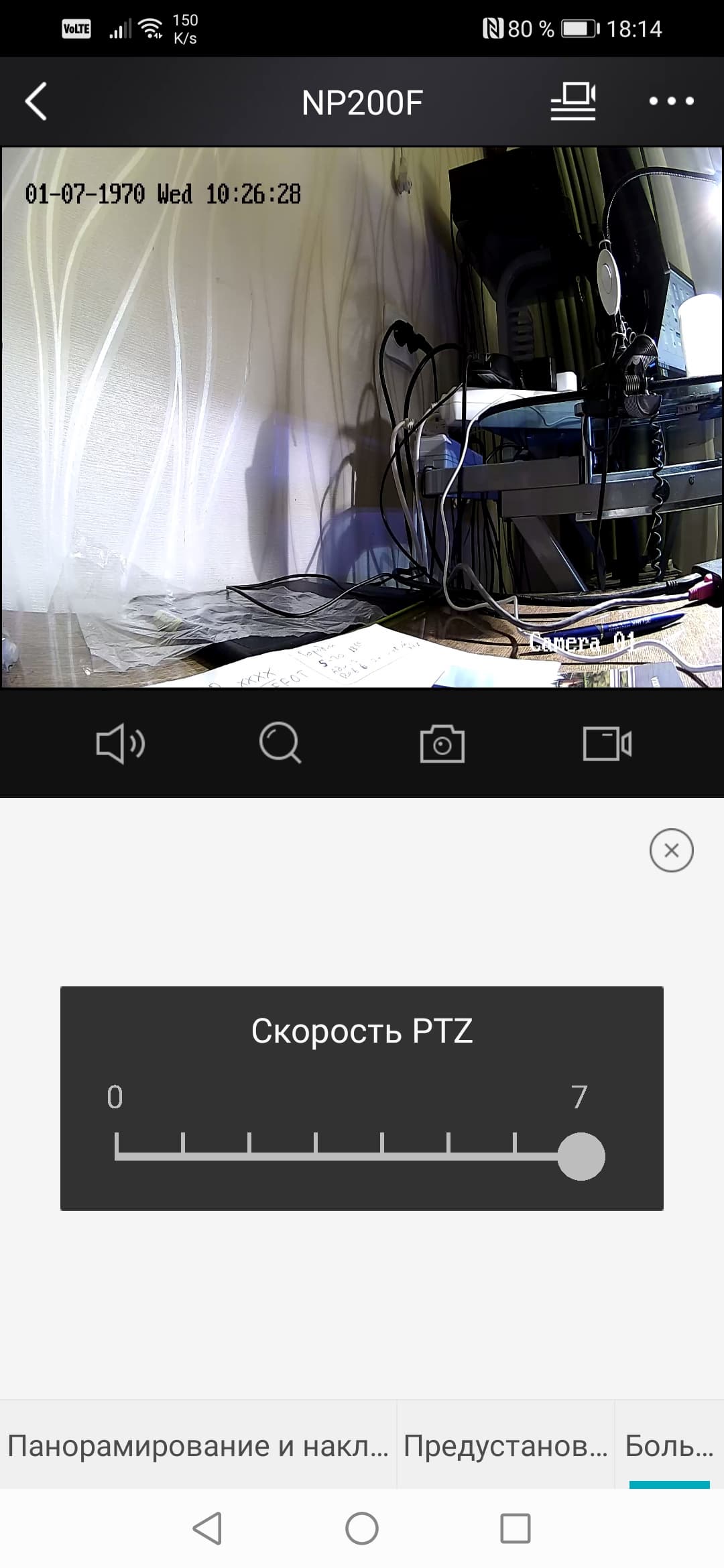Open the stream quality switch icon

[x=573, y=102]
